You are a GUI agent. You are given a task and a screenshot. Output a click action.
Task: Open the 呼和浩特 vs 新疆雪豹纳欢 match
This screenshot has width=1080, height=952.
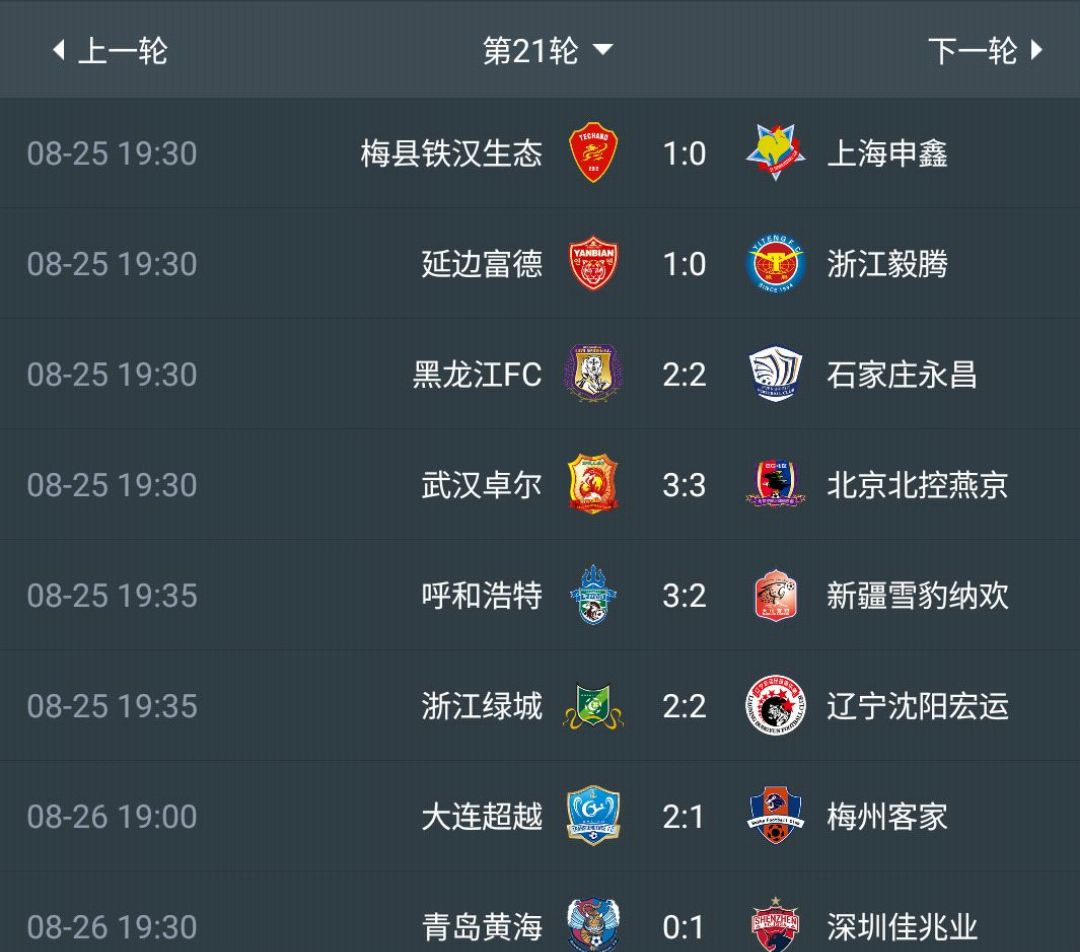pos(684,596)
